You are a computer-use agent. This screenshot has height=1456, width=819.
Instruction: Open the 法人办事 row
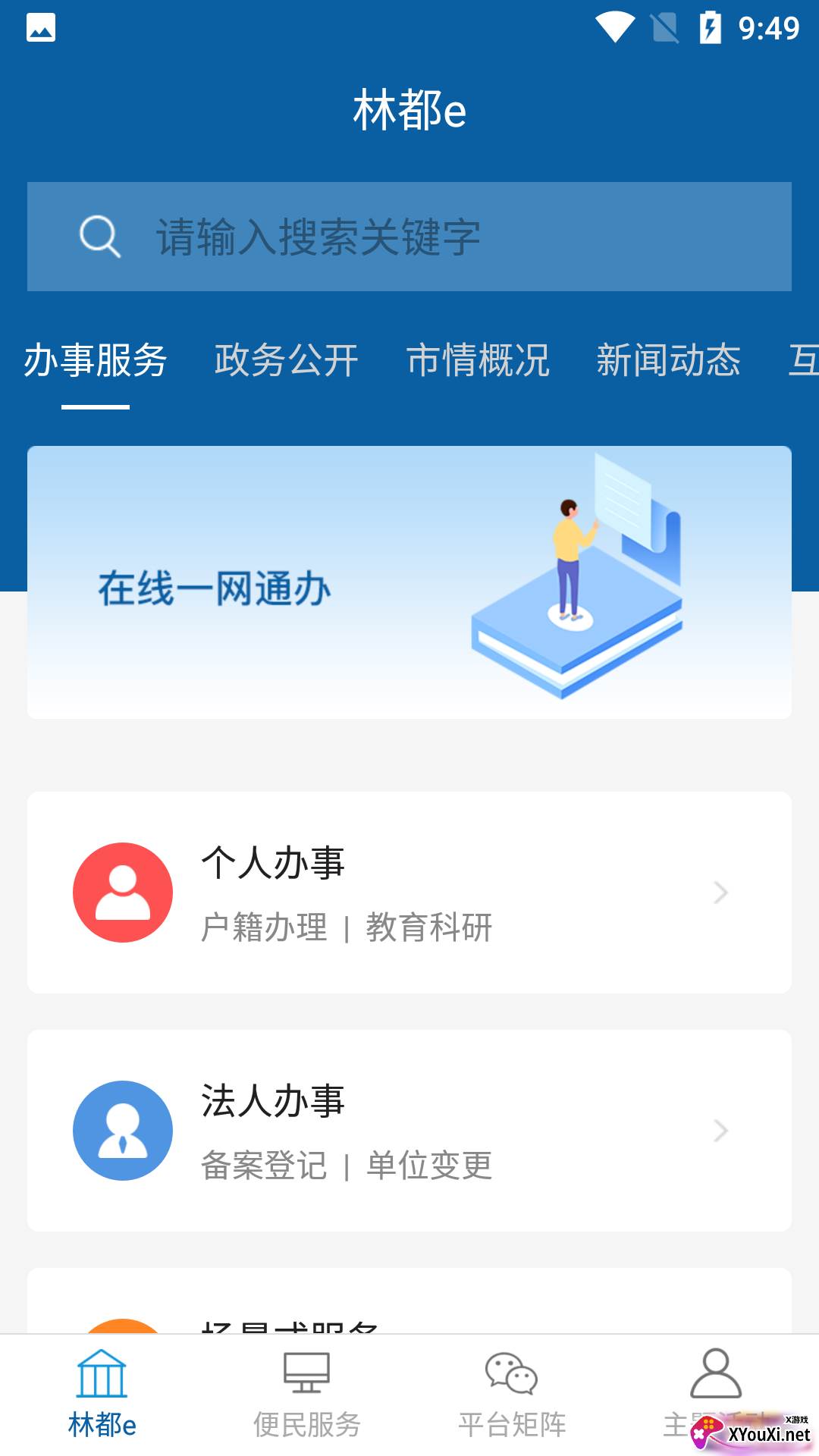pos(409,1131)
